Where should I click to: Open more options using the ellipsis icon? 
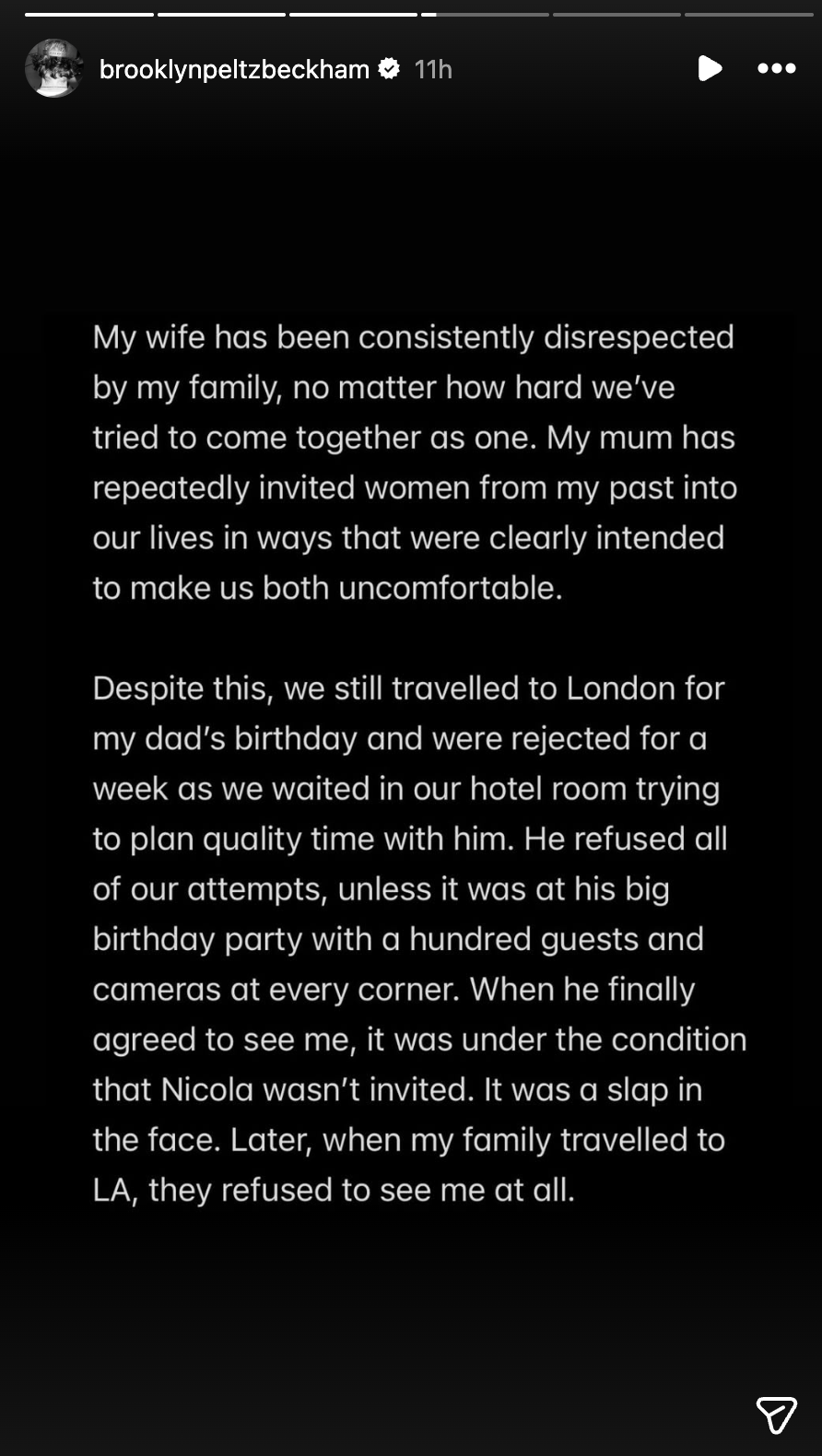[x=777, y=69]
